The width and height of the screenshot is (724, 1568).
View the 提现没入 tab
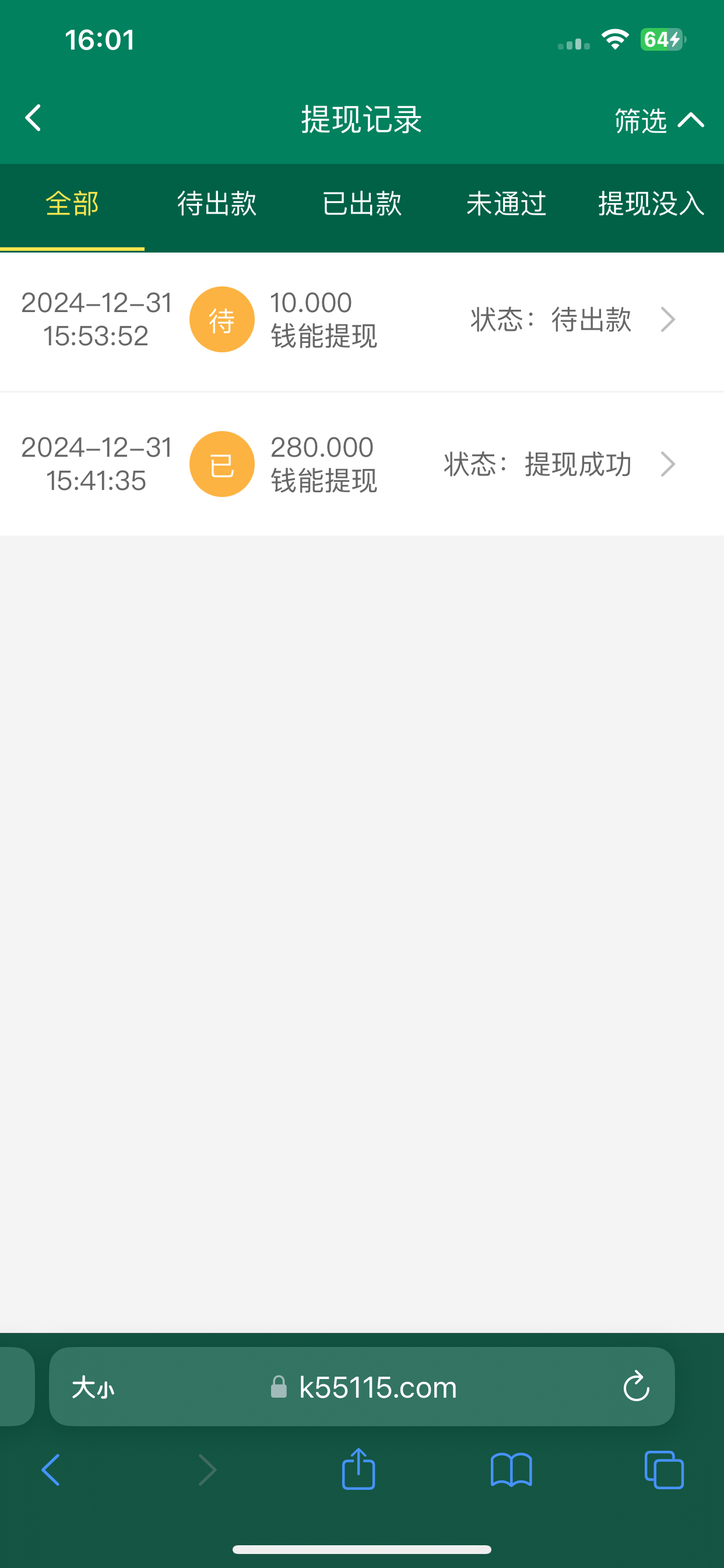[x=651, y=204]
